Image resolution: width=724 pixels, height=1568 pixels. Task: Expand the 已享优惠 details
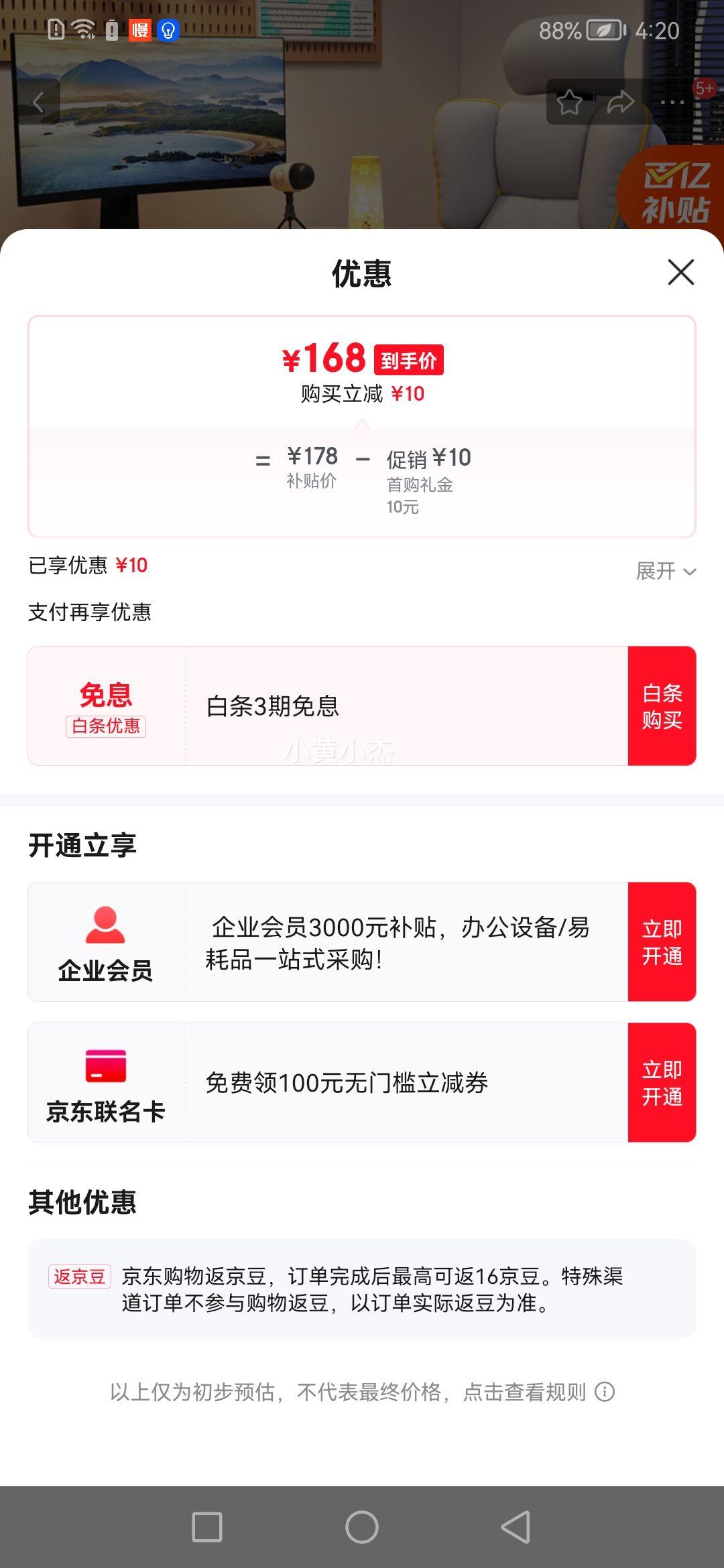point(666,571)
